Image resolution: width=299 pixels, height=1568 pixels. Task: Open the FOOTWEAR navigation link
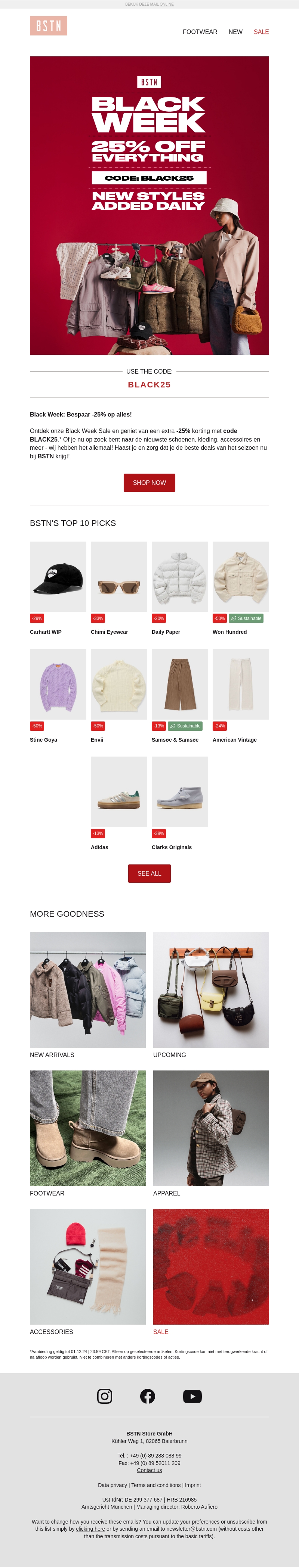[x=200, y=32]
